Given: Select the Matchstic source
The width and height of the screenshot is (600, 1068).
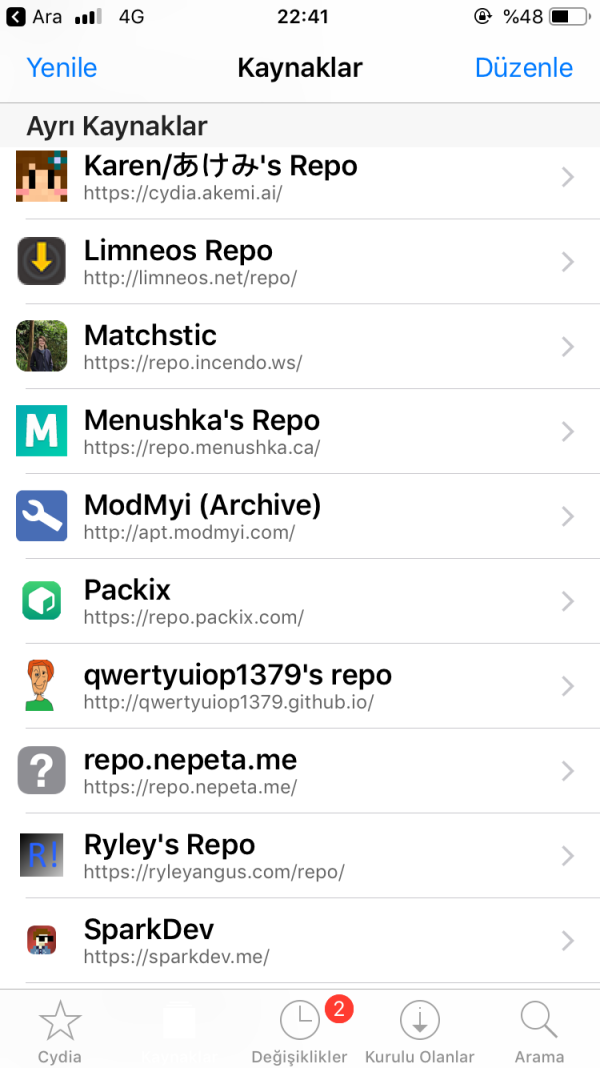Looking at the screenshot, I should click(x=300, y=347).
